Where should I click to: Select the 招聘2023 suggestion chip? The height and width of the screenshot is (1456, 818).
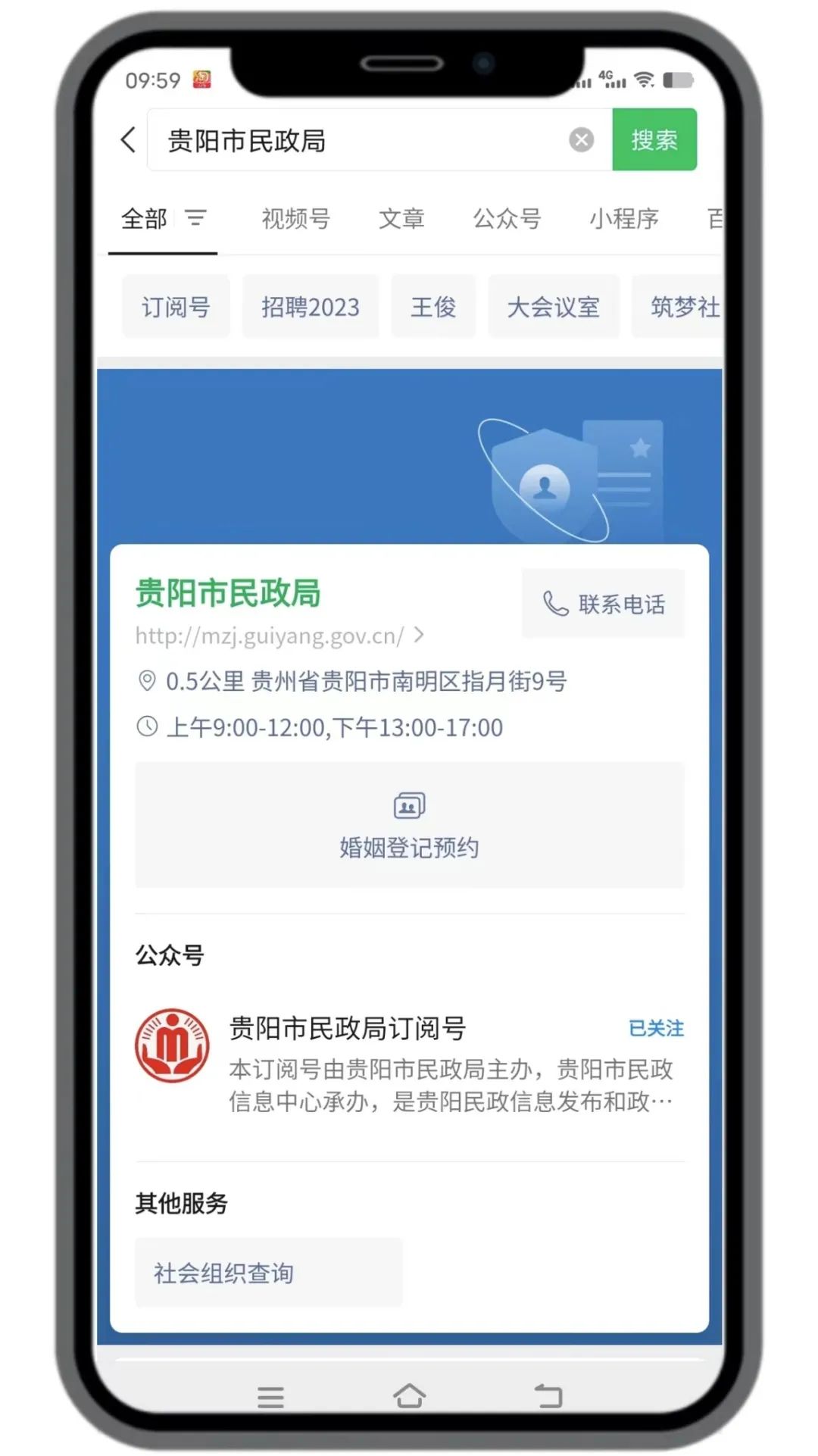click(x=310, y=307)
